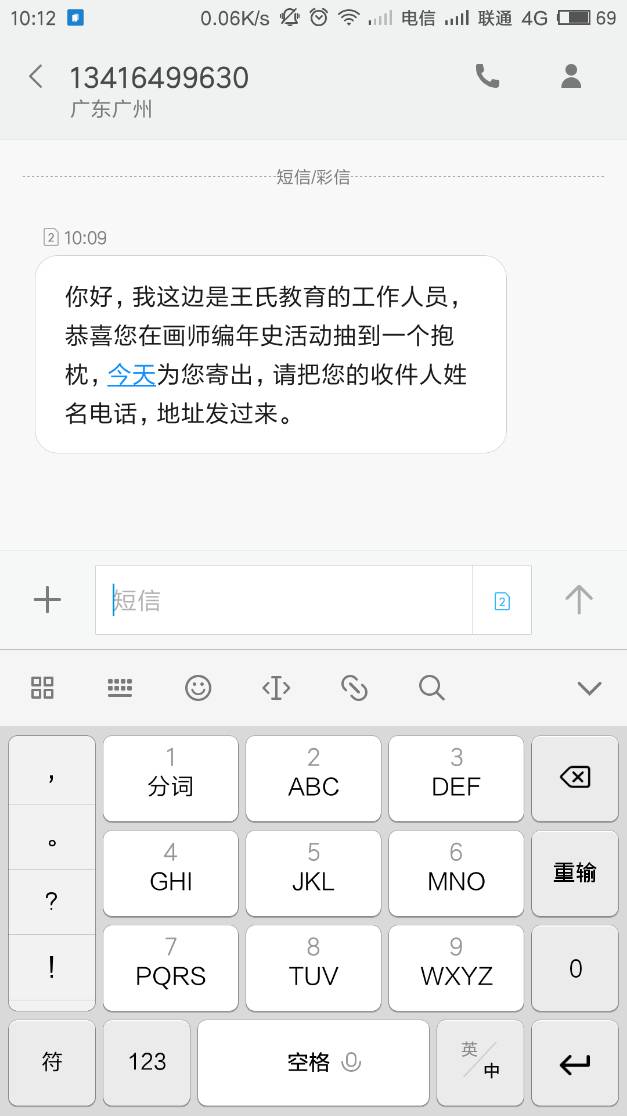Open the 符 symbols keyboard
The width and height of the screenshot is (627, 1116).
click(x=52, y=1062)
